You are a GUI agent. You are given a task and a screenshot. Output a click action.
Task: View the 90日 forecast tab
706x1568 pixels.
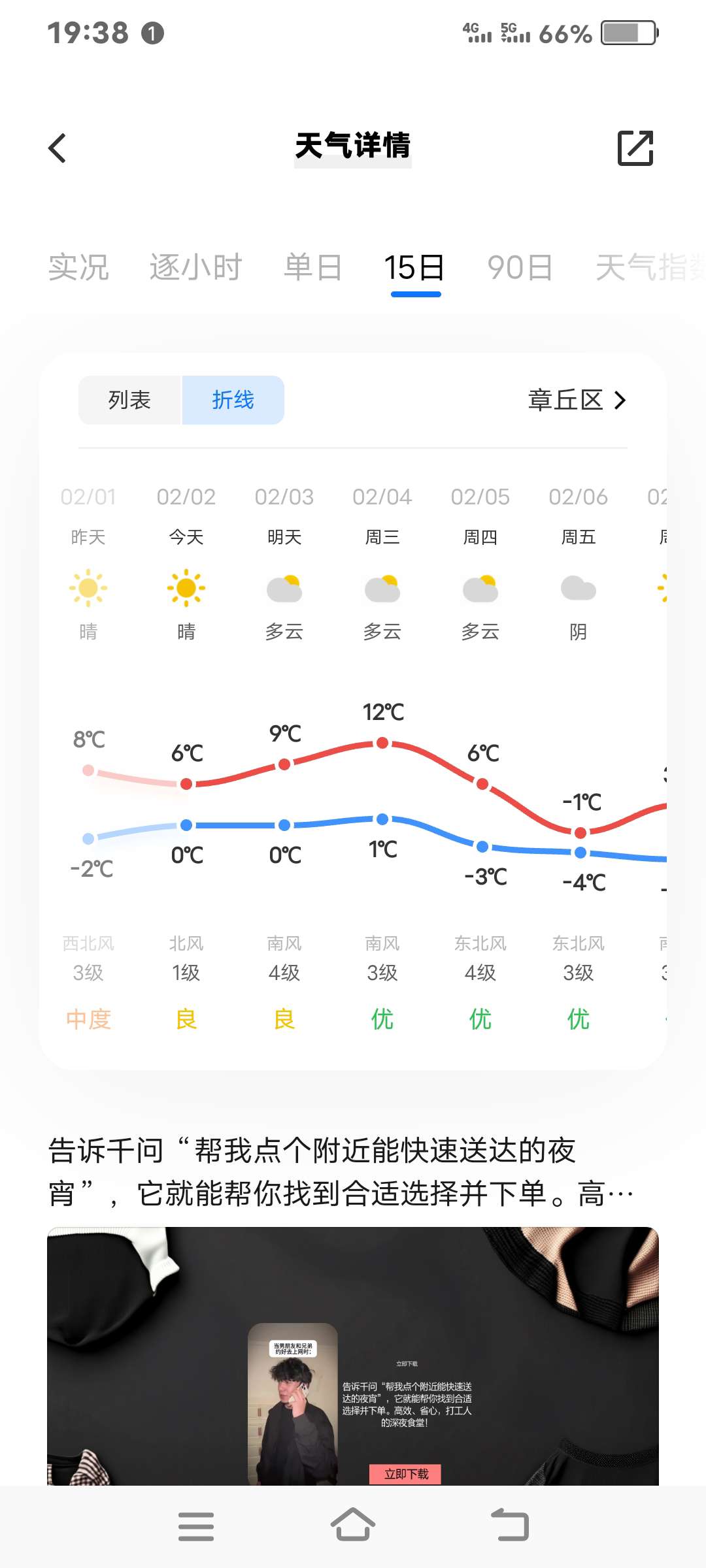(x=520, y=268)
